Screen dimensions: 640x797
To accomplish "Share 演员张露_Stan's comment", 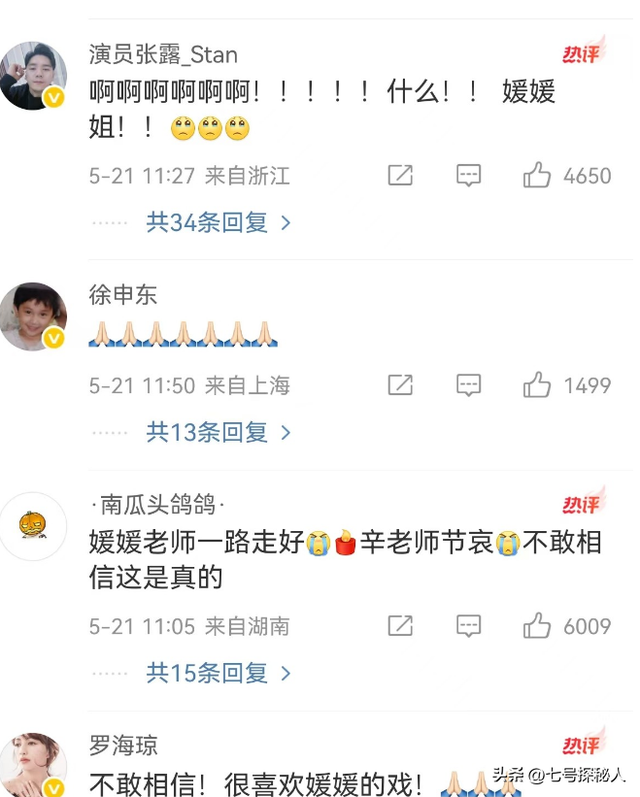I will coord(400,176).
